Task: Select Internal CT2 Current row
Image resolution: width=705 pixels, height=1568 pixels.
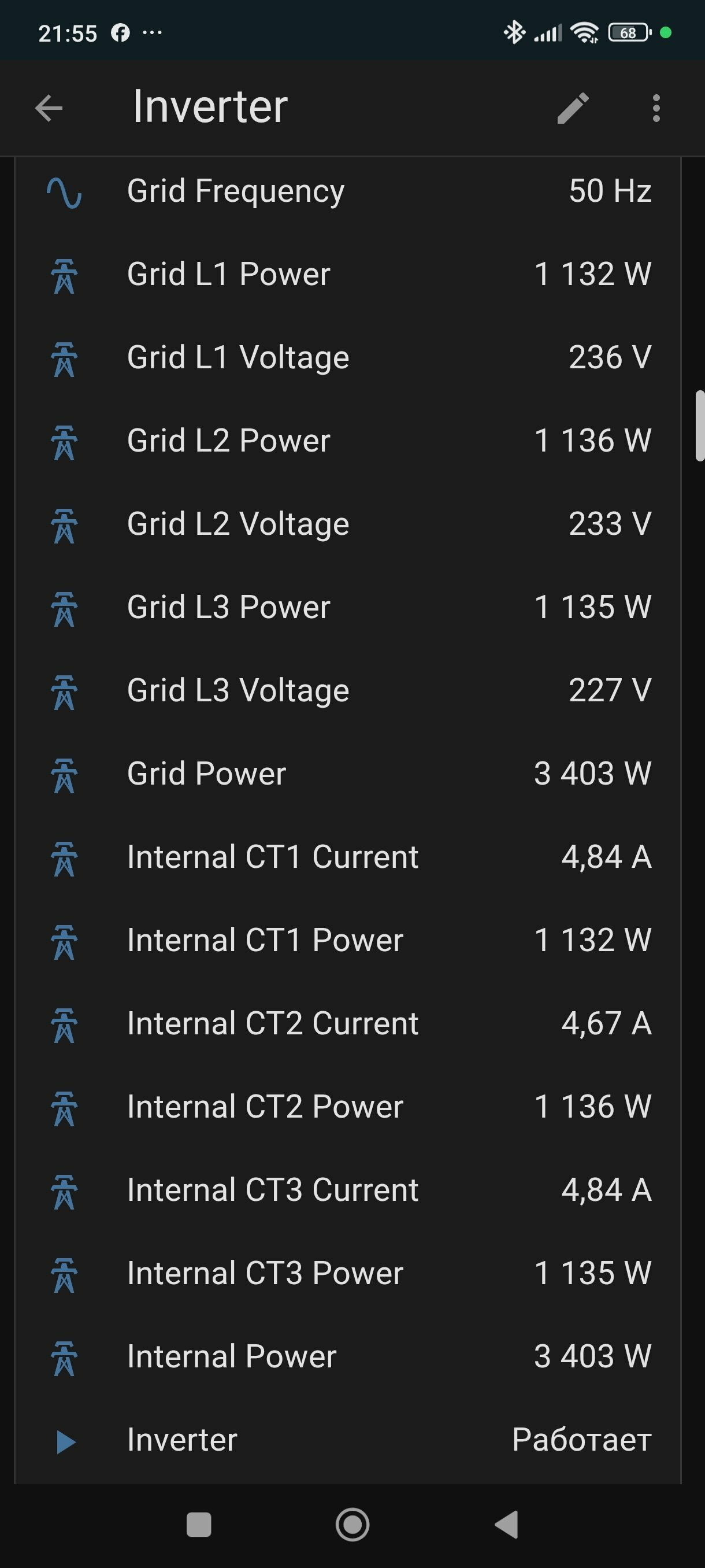Action: point(348,1025)
